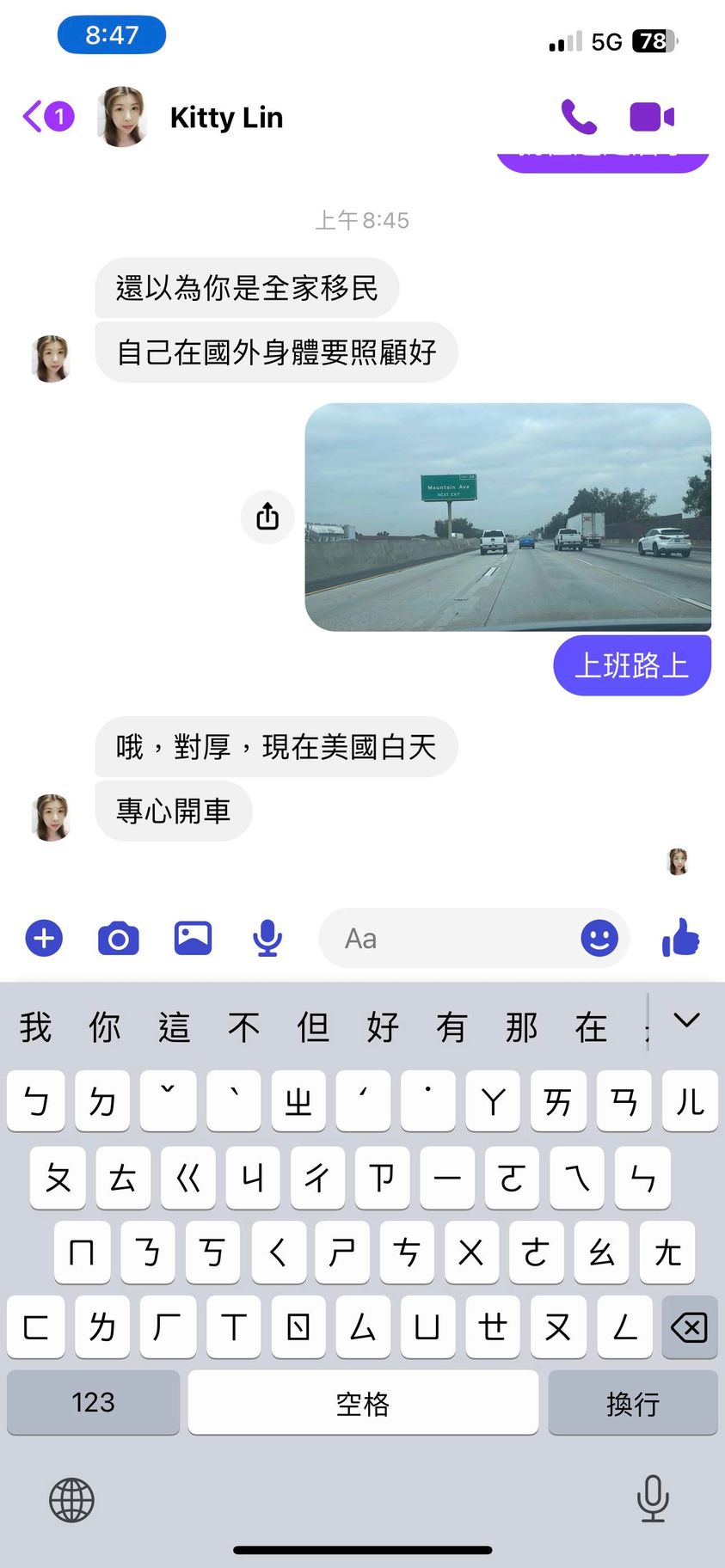The image size is (725, 1568).
Task: Record a voice message with the microphone
Action: pyautogui.click(x=267, y=938)
